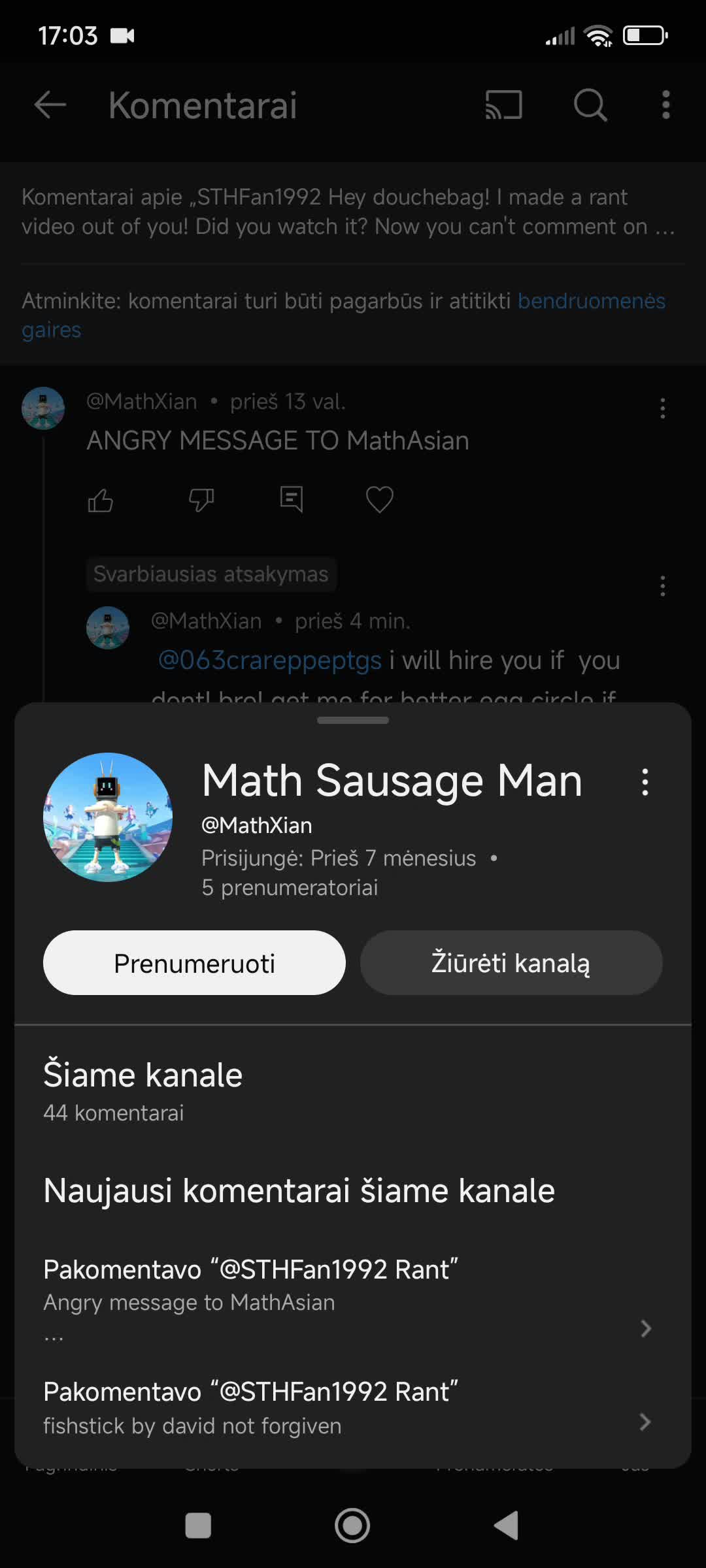Image resolution: width=706 pixels, height=1568 pixels.
Task: Dislike MathXian's comment
Action: (201, 499)
